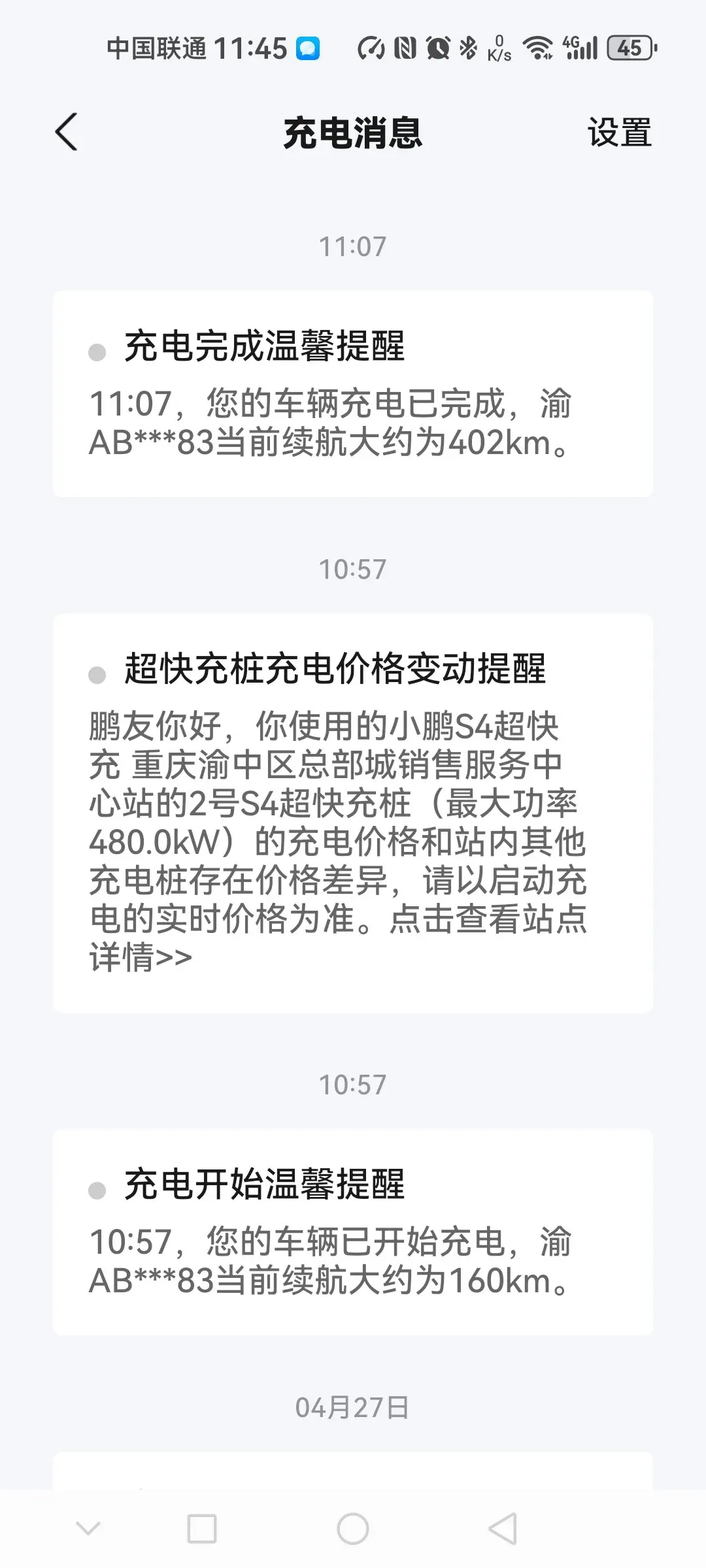
Task: Hide the navigation bar with the down chevron
Action: [x=88, y=1528]
